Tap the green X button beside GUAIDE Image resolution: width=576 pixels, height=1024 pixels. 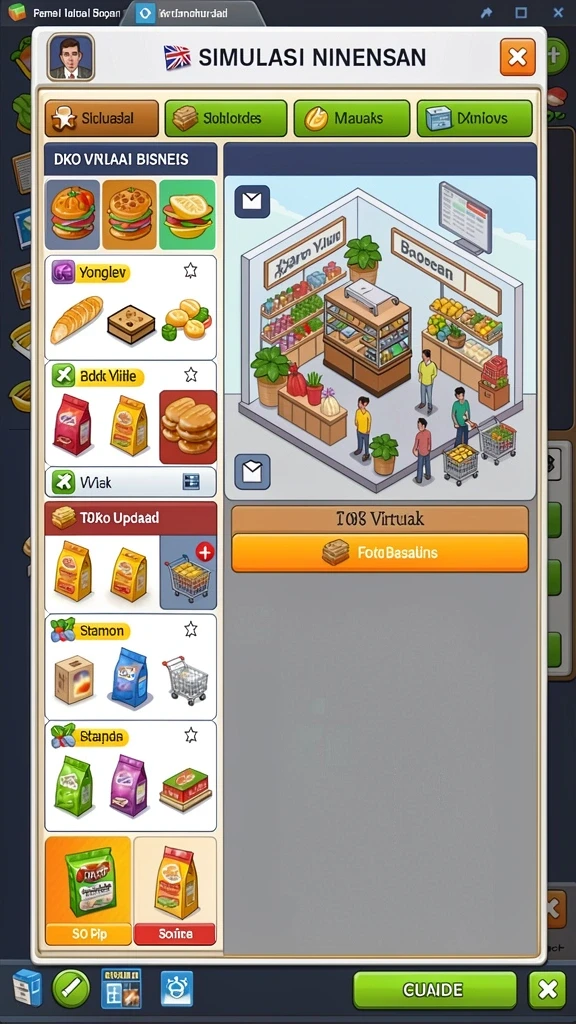(x=547, y=990)
